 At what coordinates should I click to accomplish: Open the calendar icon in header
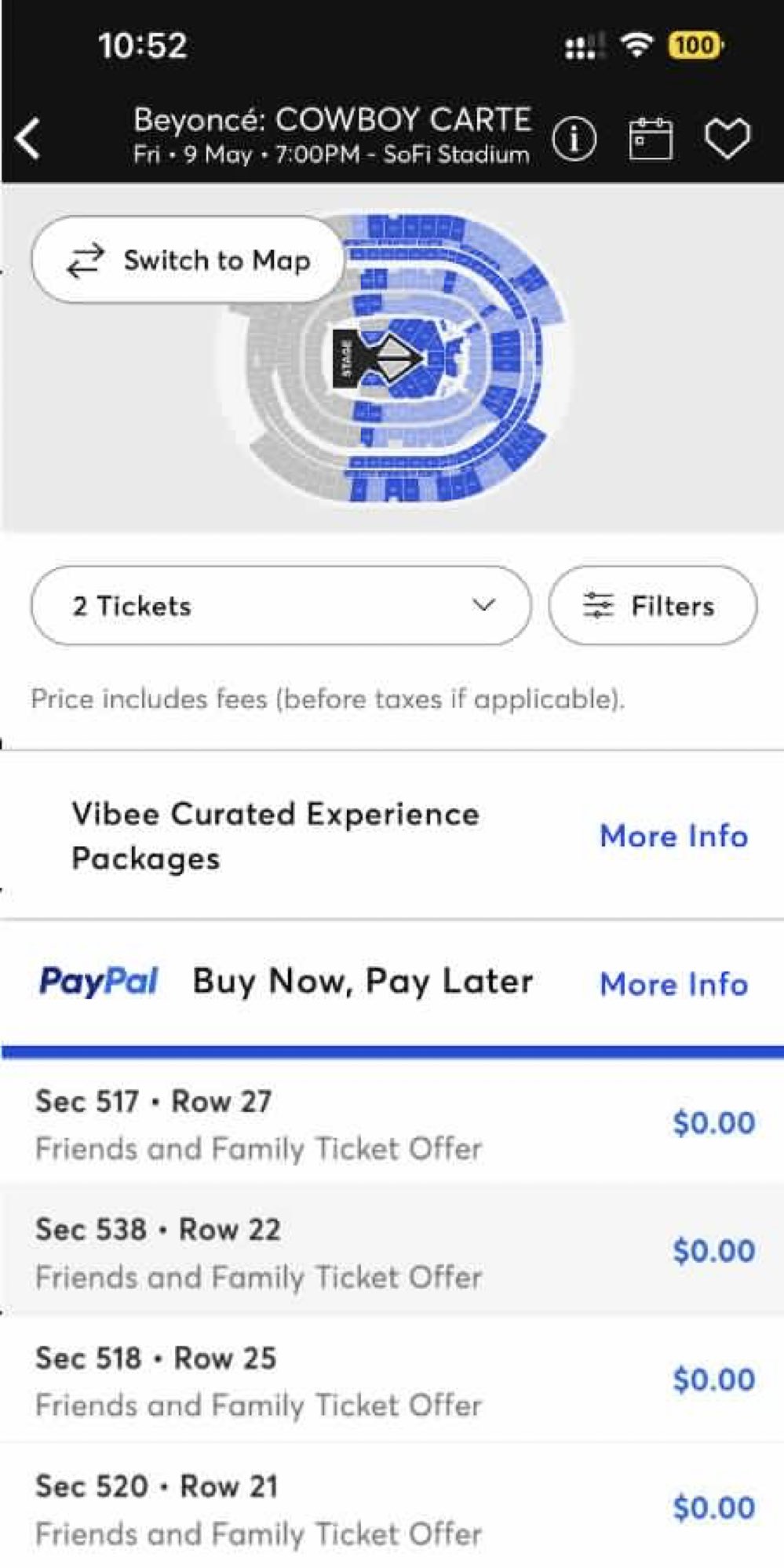point(651,139)
